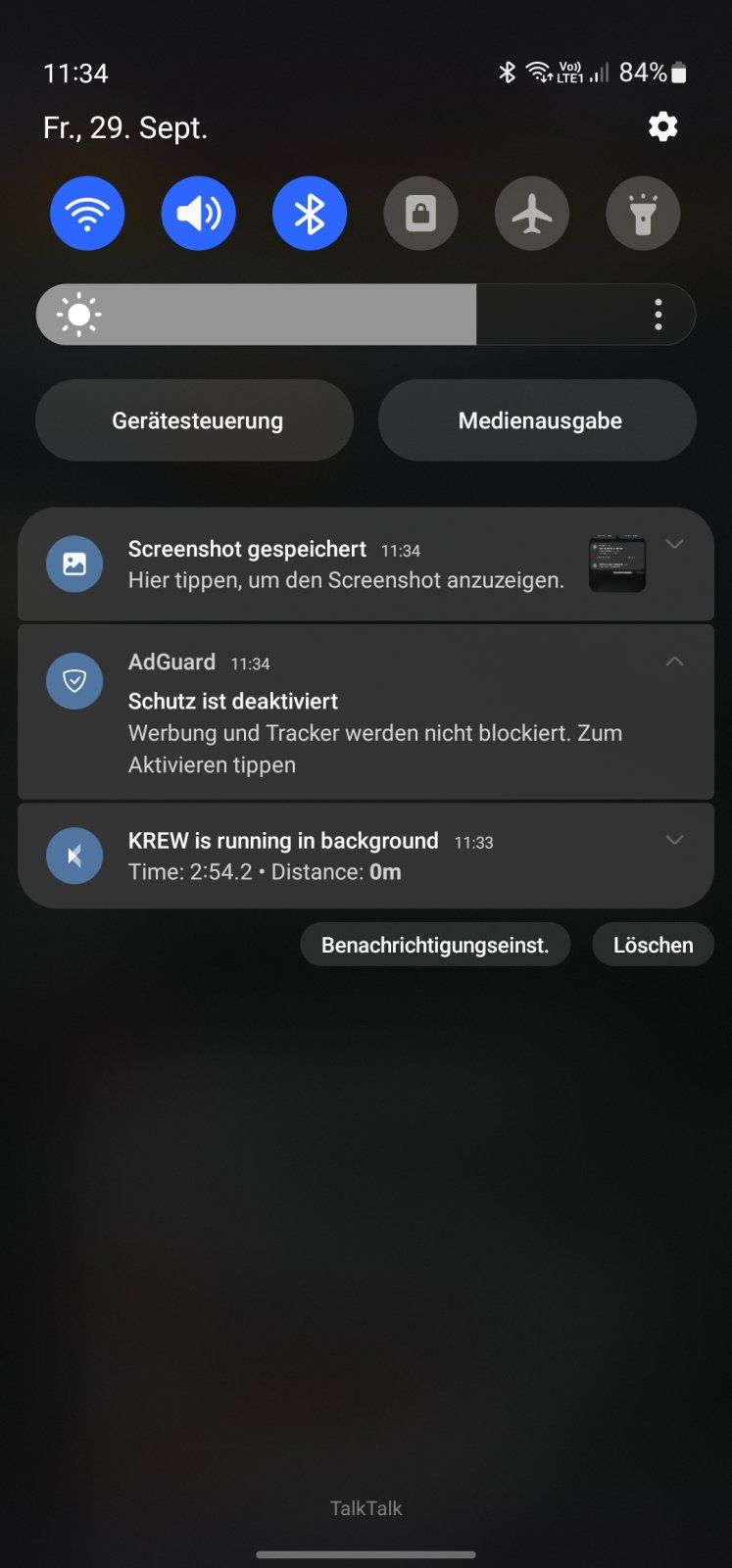Tap the AdGuard notification to activate protection
The height and width of the screenshot is (1568, 732).
(374, 732)
